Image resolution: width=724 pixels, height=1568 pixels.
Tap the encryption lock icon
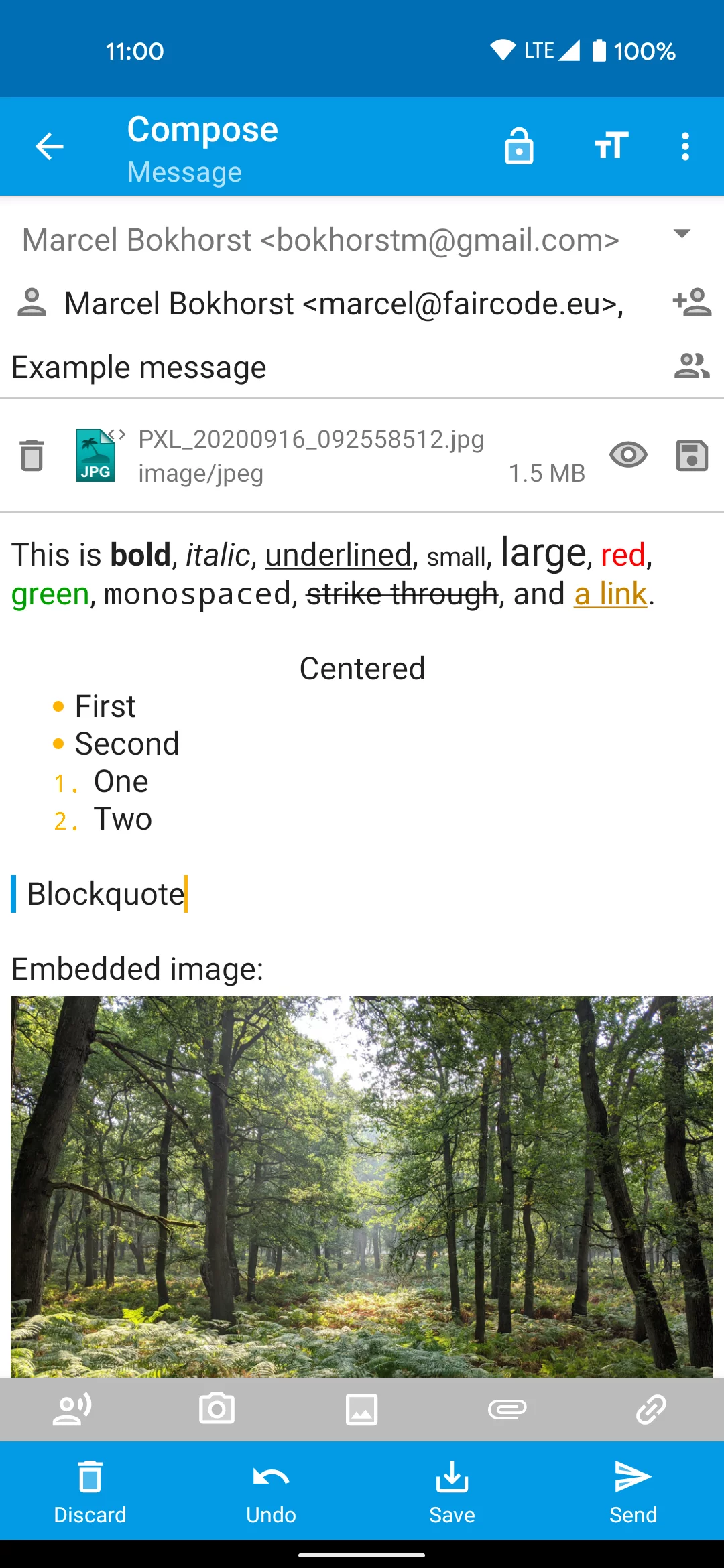[x=519, y=146]
